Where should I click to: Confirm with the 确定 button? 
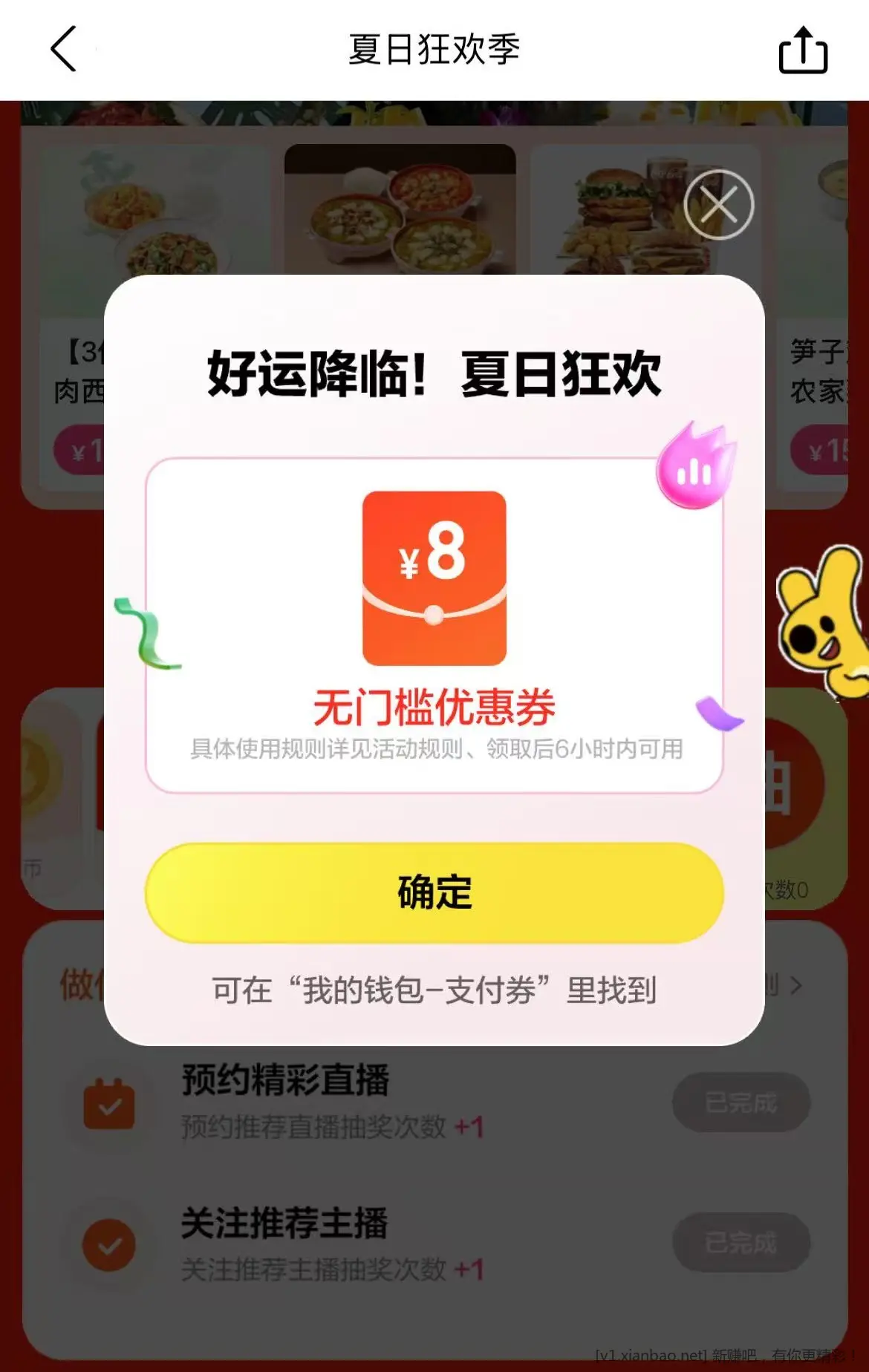[434, 893]
